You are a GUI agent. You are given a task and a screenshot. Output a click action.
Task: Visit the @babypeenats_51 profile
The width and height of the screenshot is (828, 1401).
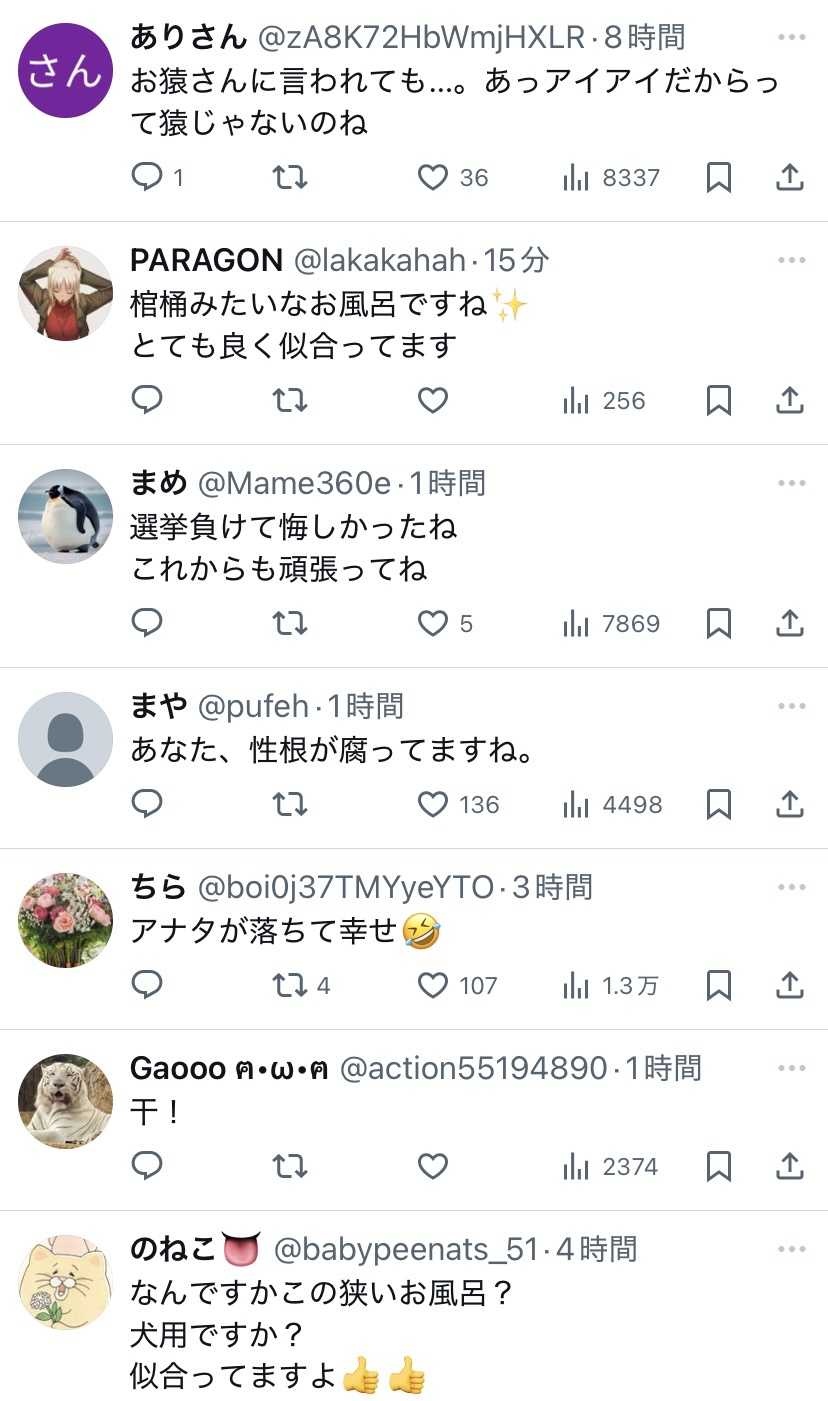point(406,1249)
